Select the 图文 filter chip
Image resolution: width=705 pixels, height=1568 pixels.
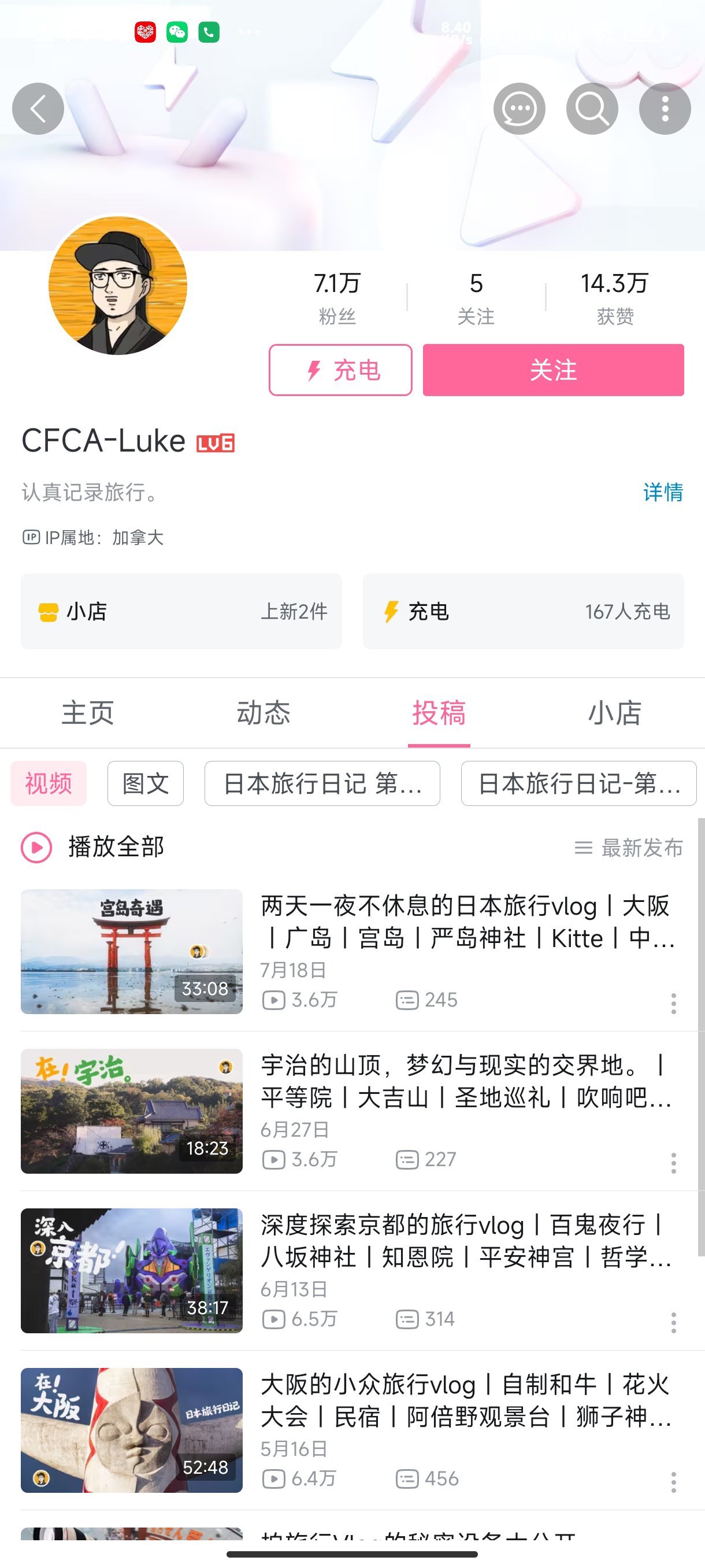click(146, 783)
